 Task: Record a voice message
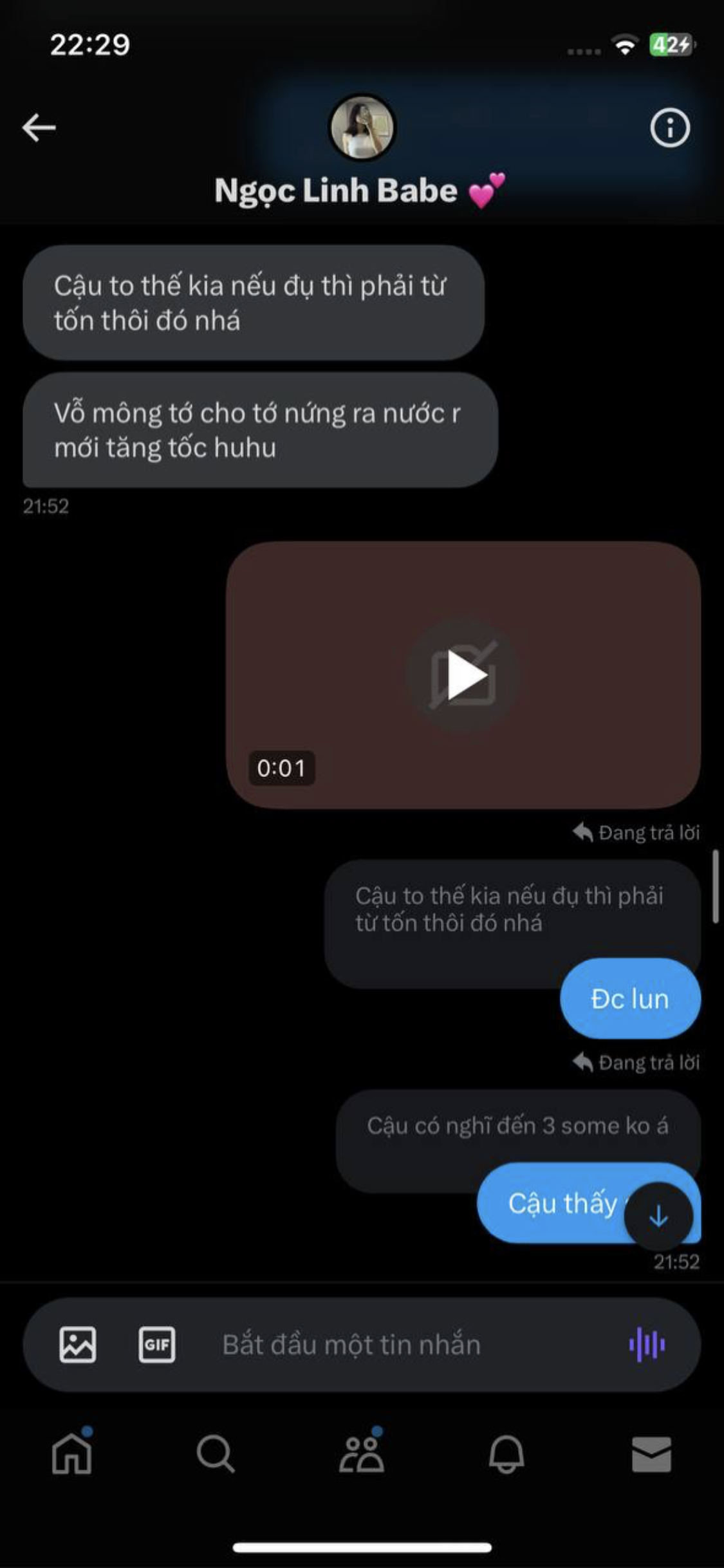coord(647,1345)
